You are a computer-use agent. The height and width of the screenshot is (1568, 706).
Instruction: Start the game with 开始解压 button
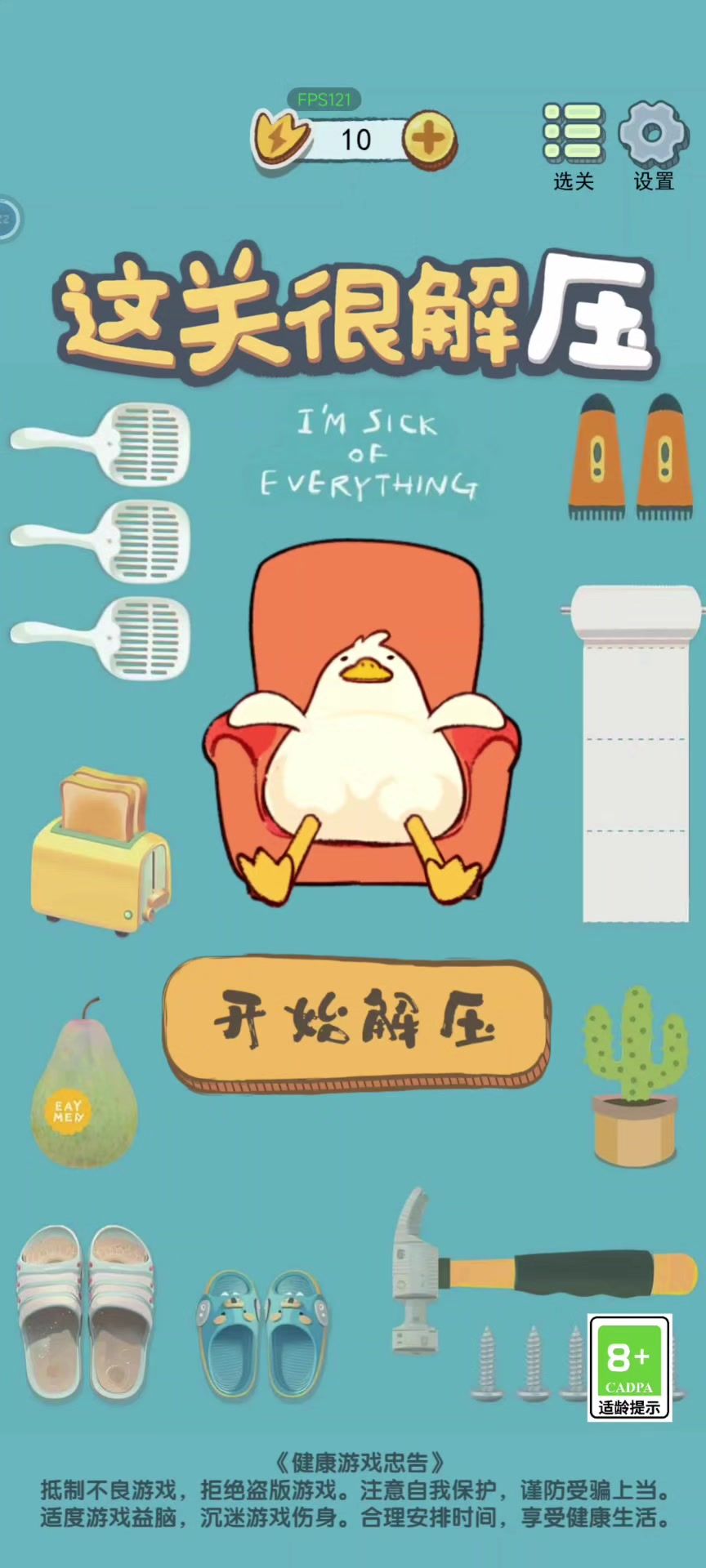click(x=356, y=1021)
